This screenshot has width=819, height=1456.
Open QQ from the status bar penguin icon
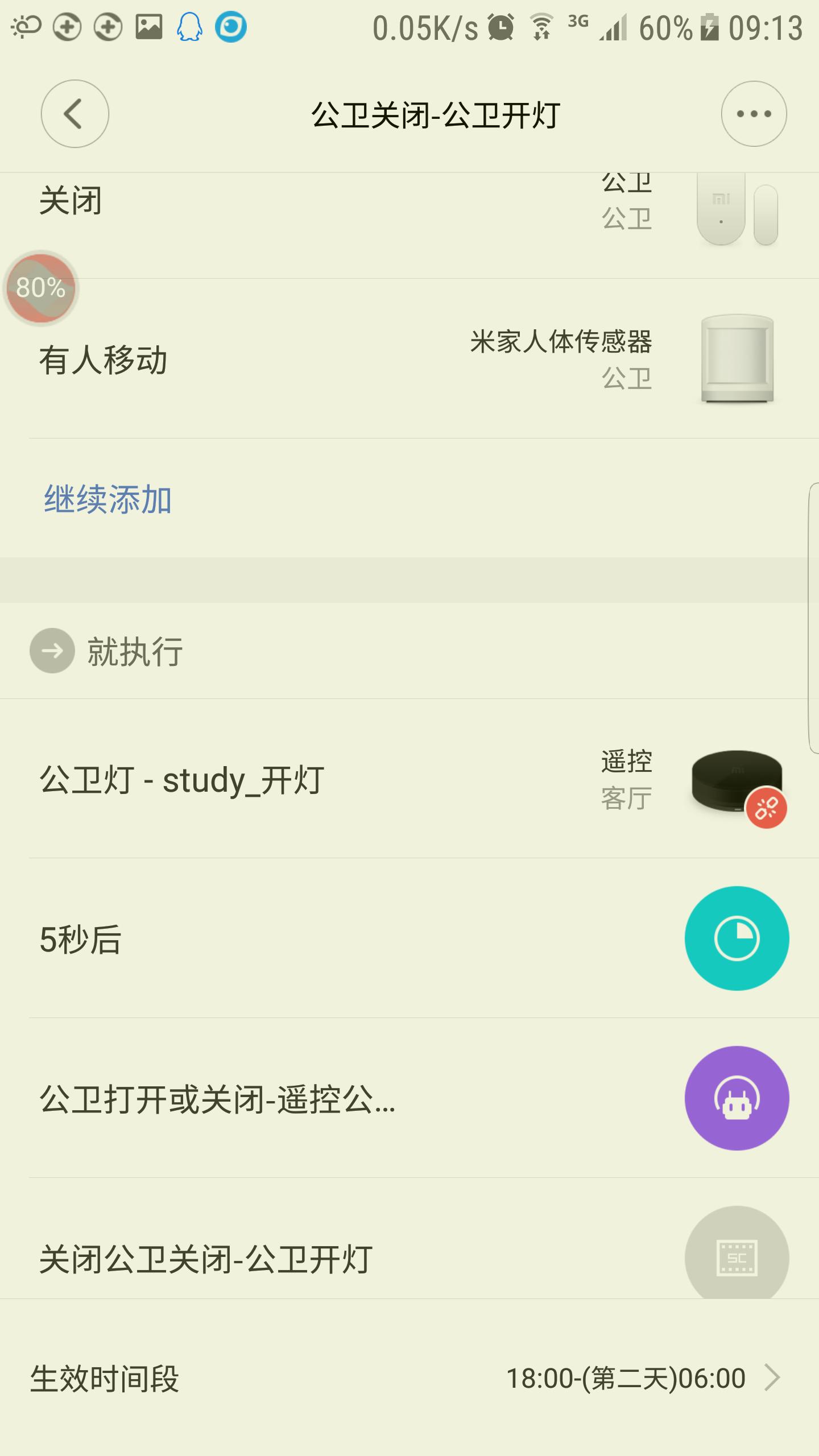point(191,25)
